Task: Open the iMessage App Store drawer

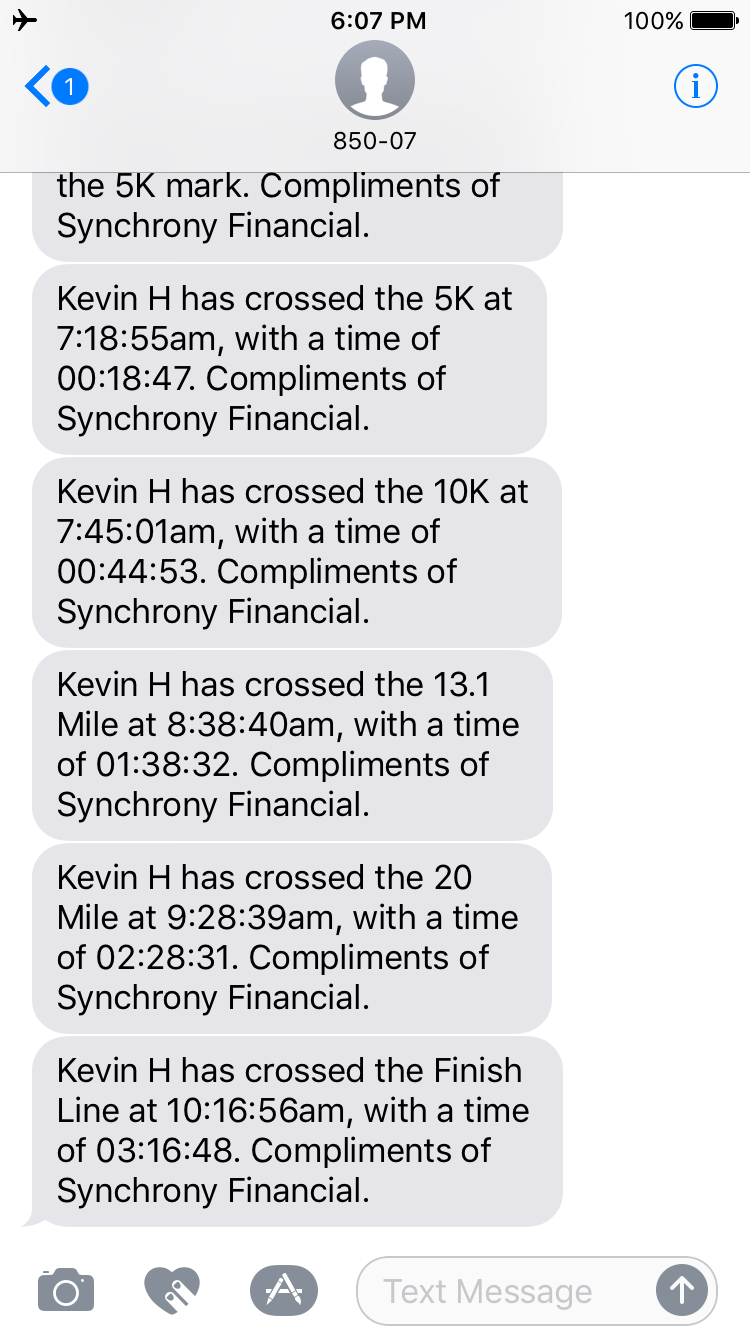Action: 283,1290
